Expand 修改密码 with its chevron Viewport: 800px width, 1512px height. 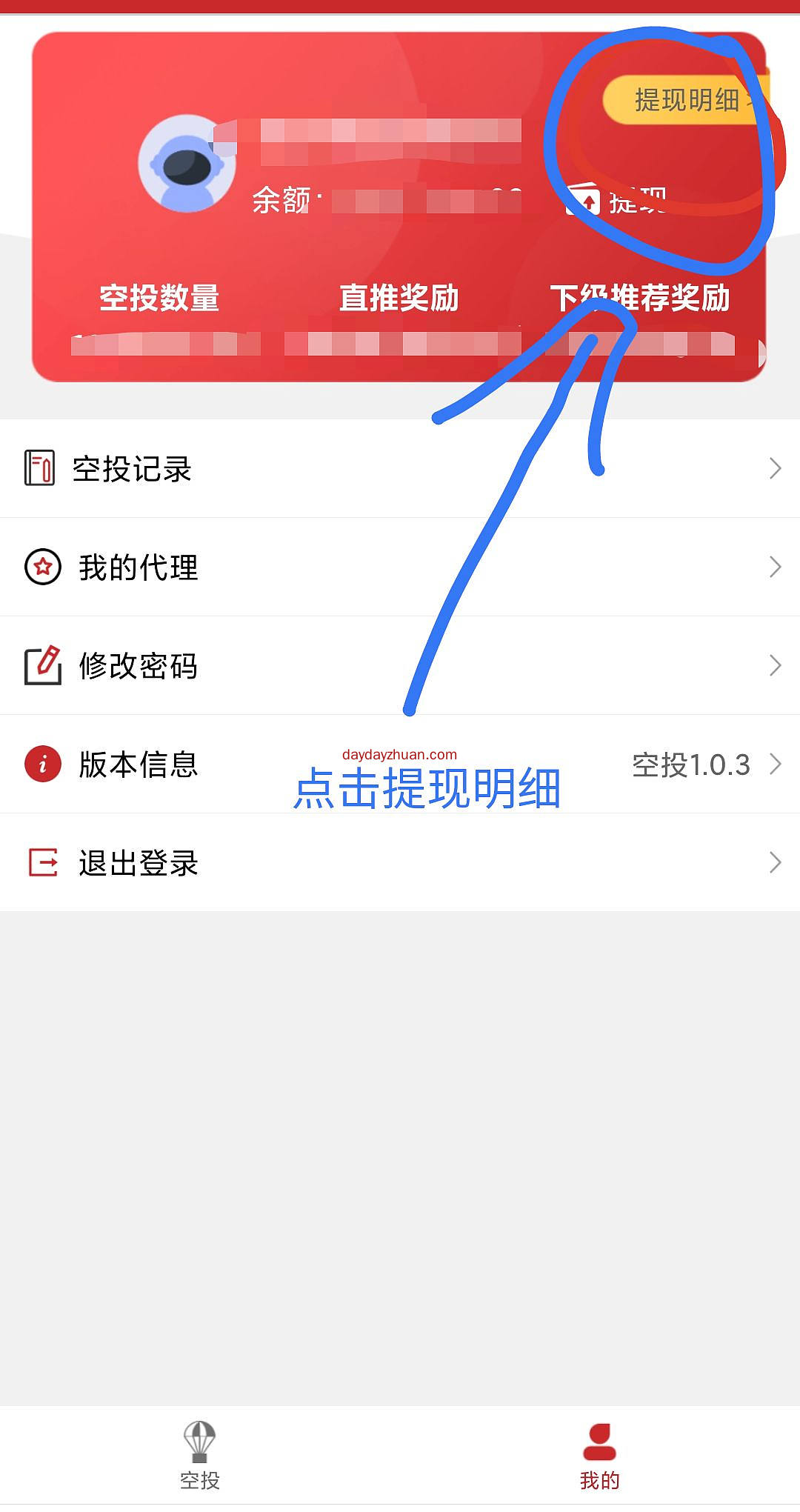pos(775,665)
